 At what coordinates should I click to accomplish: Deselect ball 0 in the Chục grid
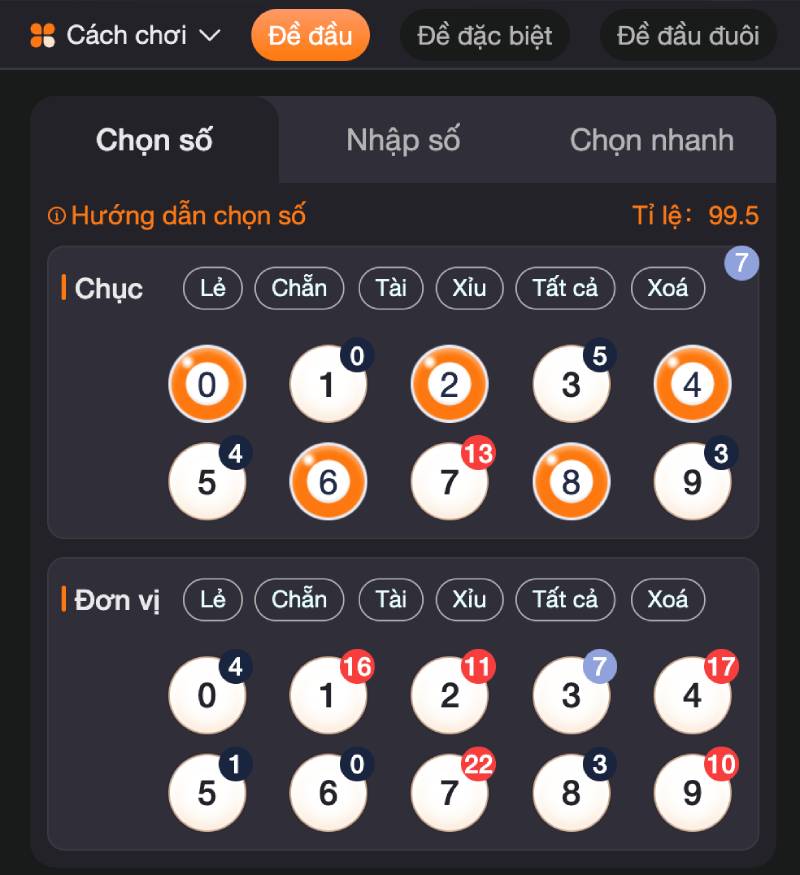(207, 385)
